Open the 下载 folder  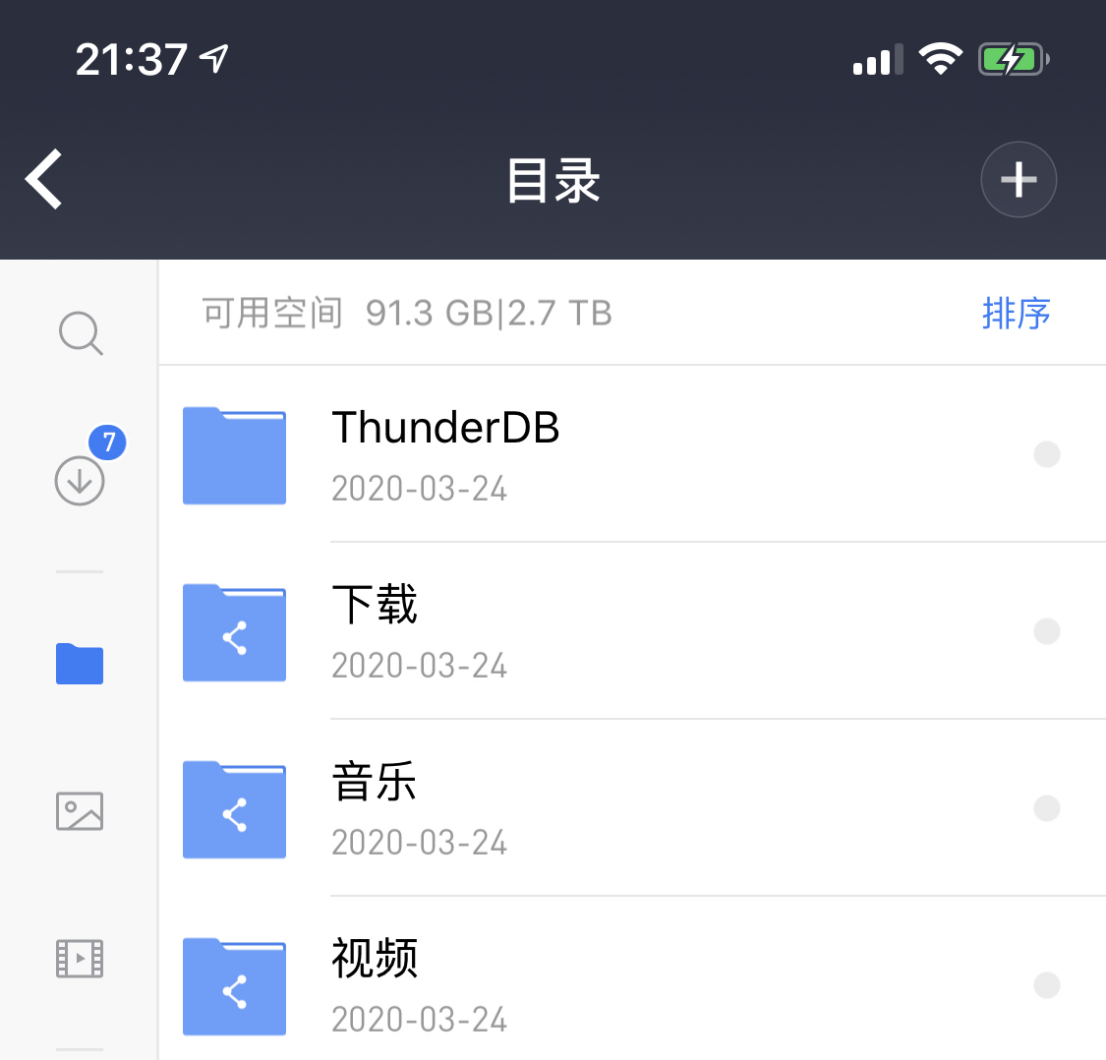[375, 631]
